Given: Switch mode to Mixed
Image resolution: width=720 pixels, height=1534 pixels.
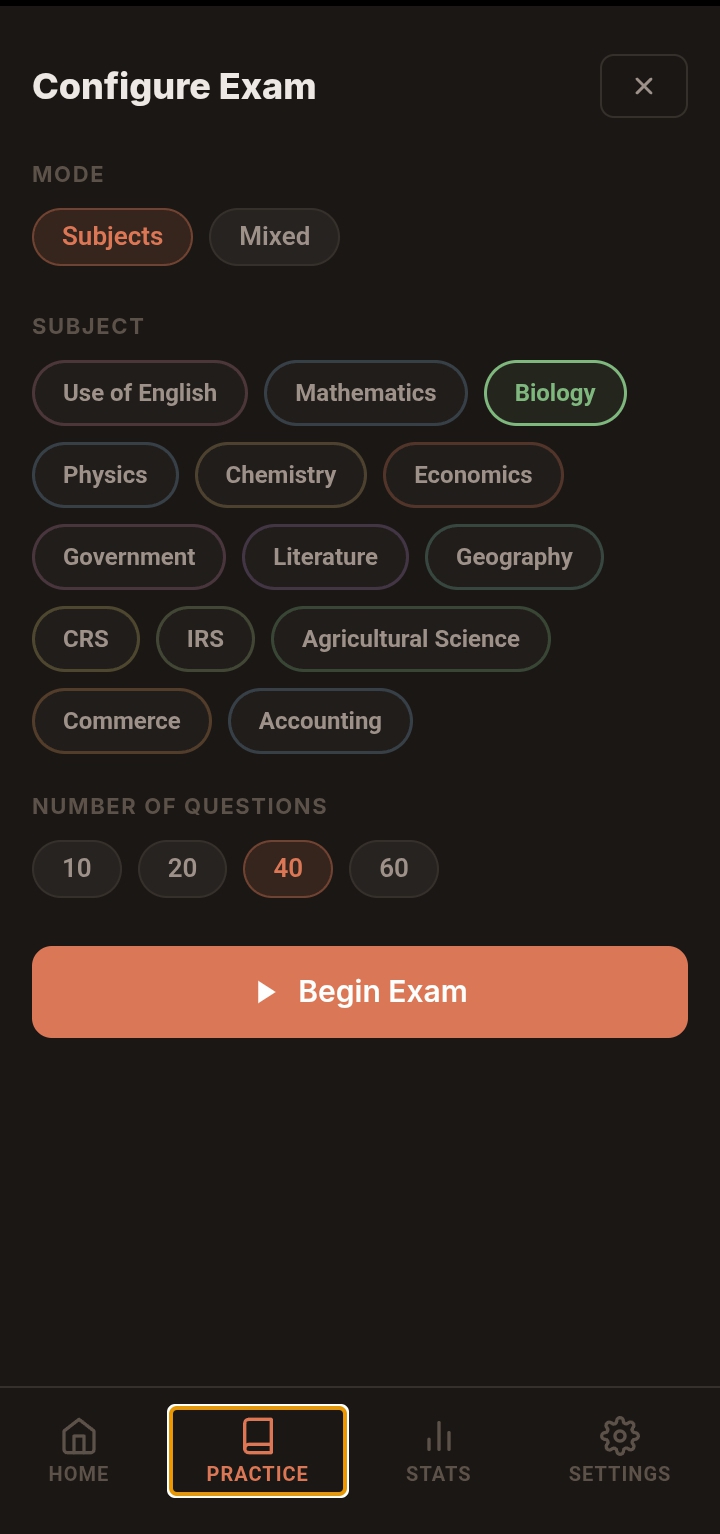Looking at the screenshot, I should point(274,237).
